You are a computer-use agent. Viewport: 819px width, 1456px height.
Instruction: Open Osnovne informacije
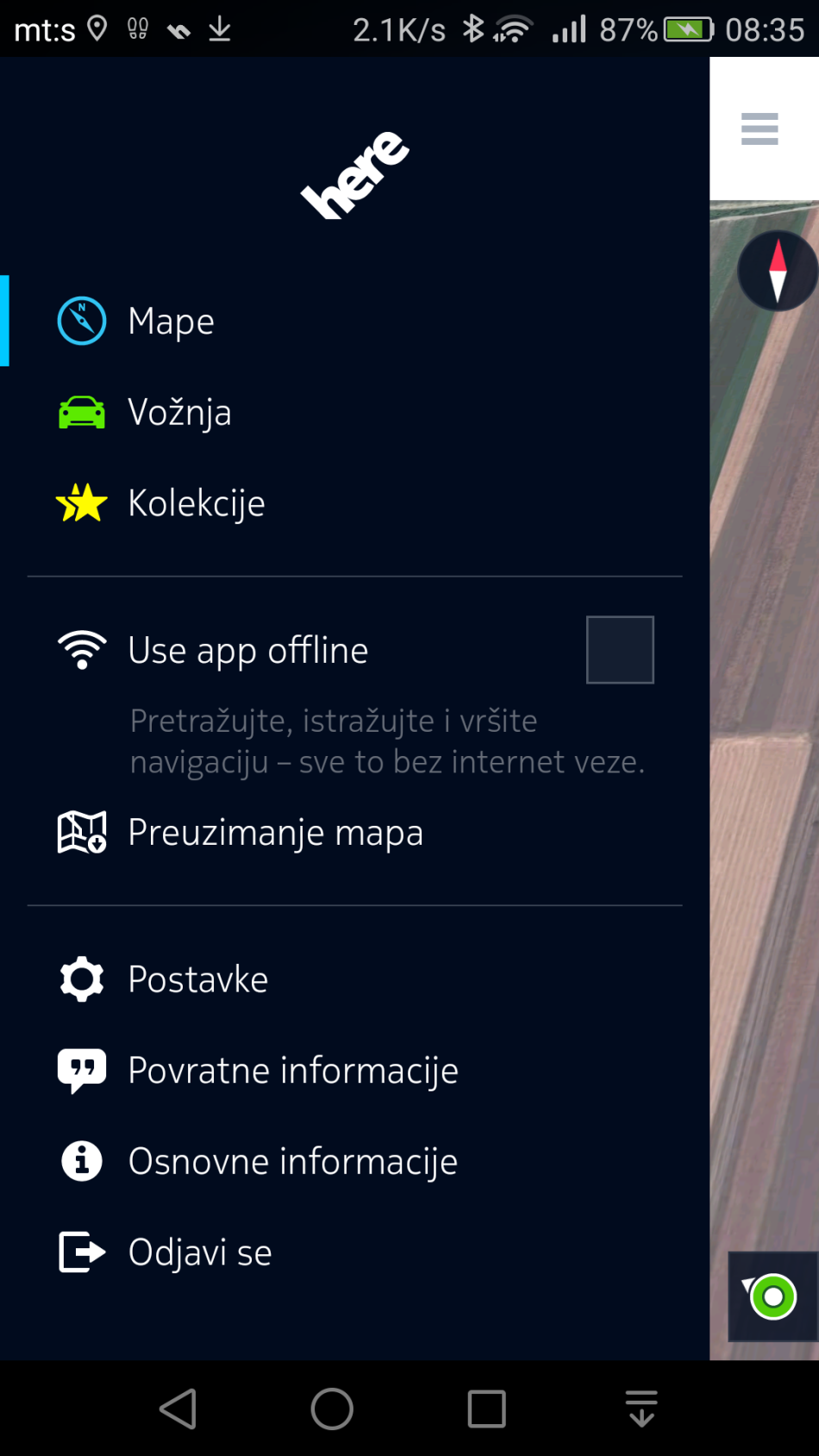292,1161
